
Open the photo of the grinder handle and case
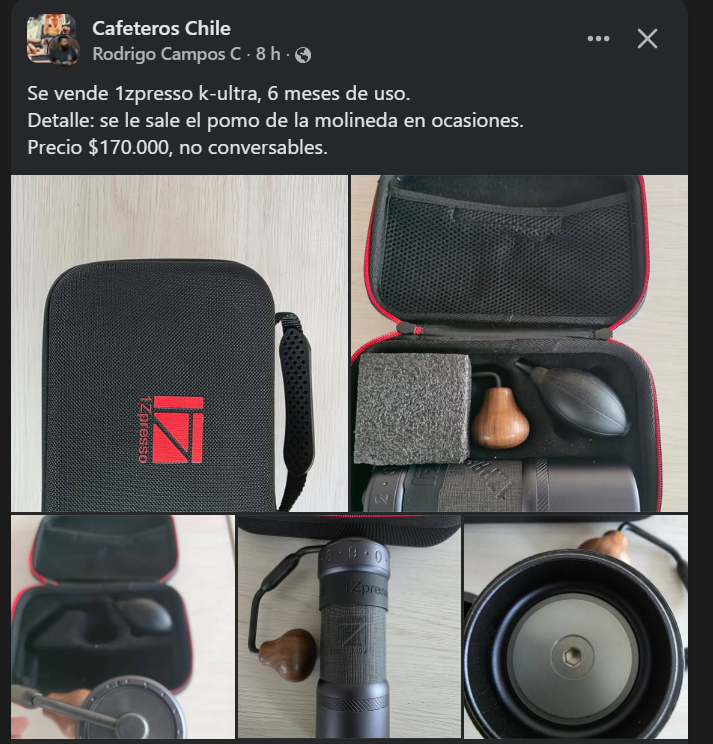click(x=123, y=627)
